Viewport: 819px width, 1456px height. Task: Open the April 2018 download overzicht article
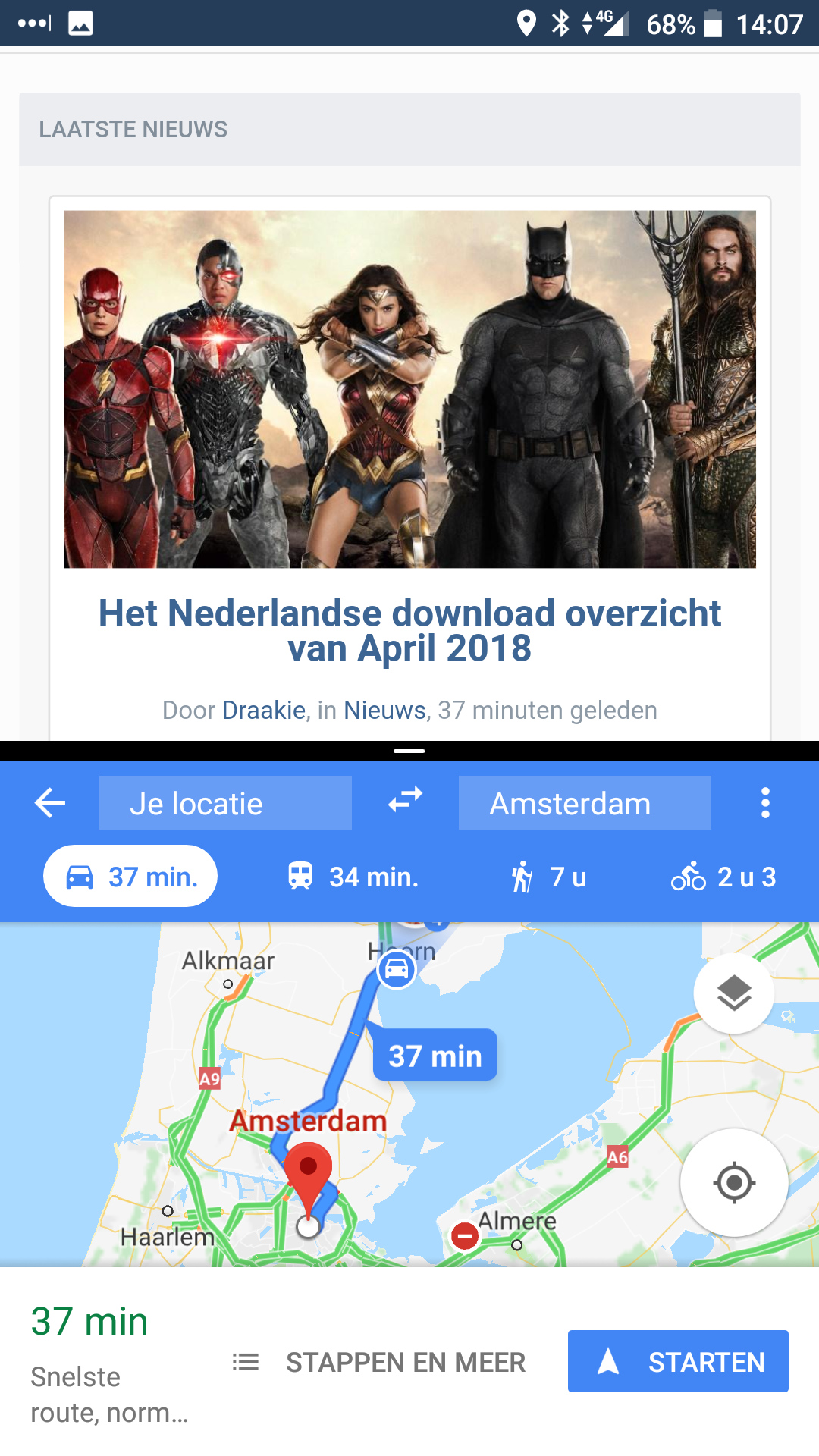click(409, 631)
